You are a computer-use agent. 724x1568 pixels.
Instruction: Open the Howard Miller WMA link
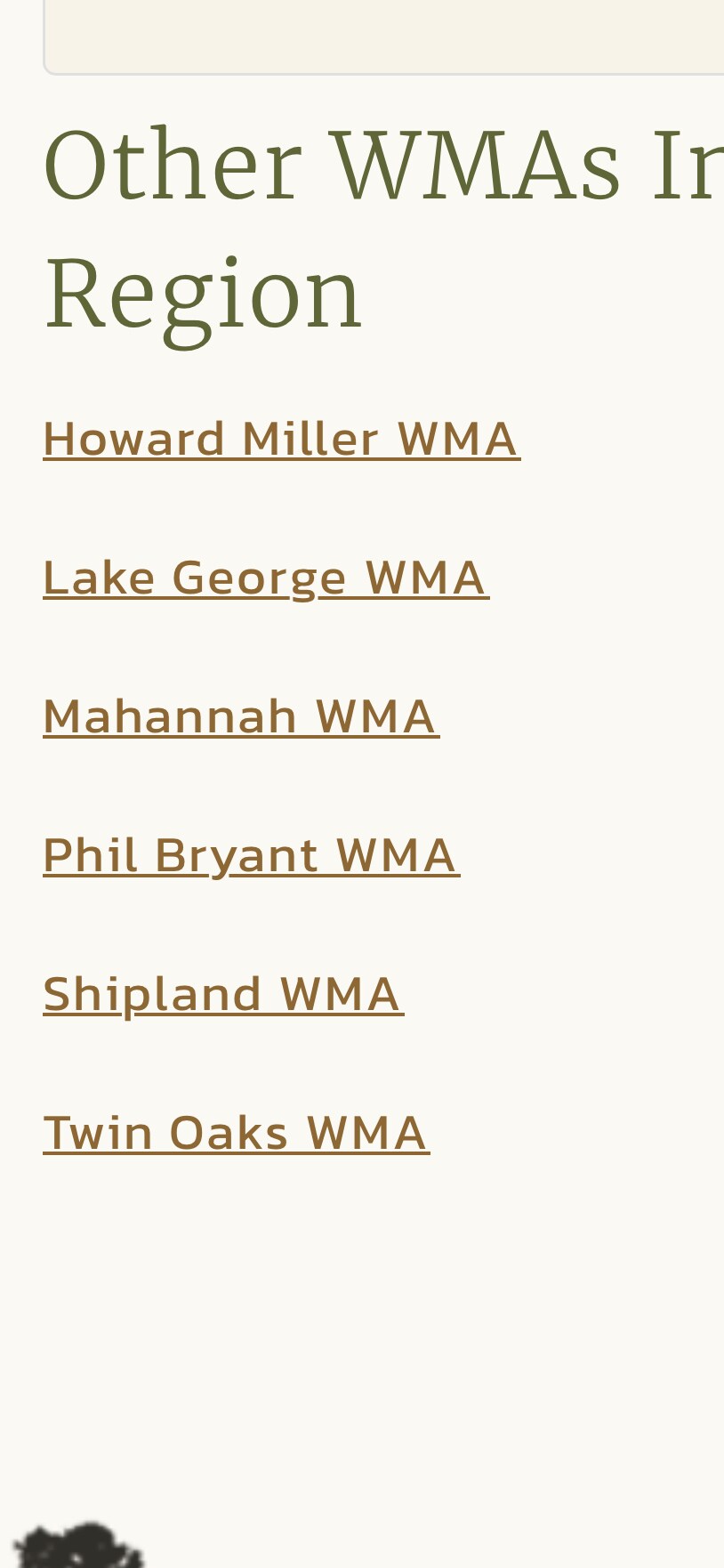281,439
